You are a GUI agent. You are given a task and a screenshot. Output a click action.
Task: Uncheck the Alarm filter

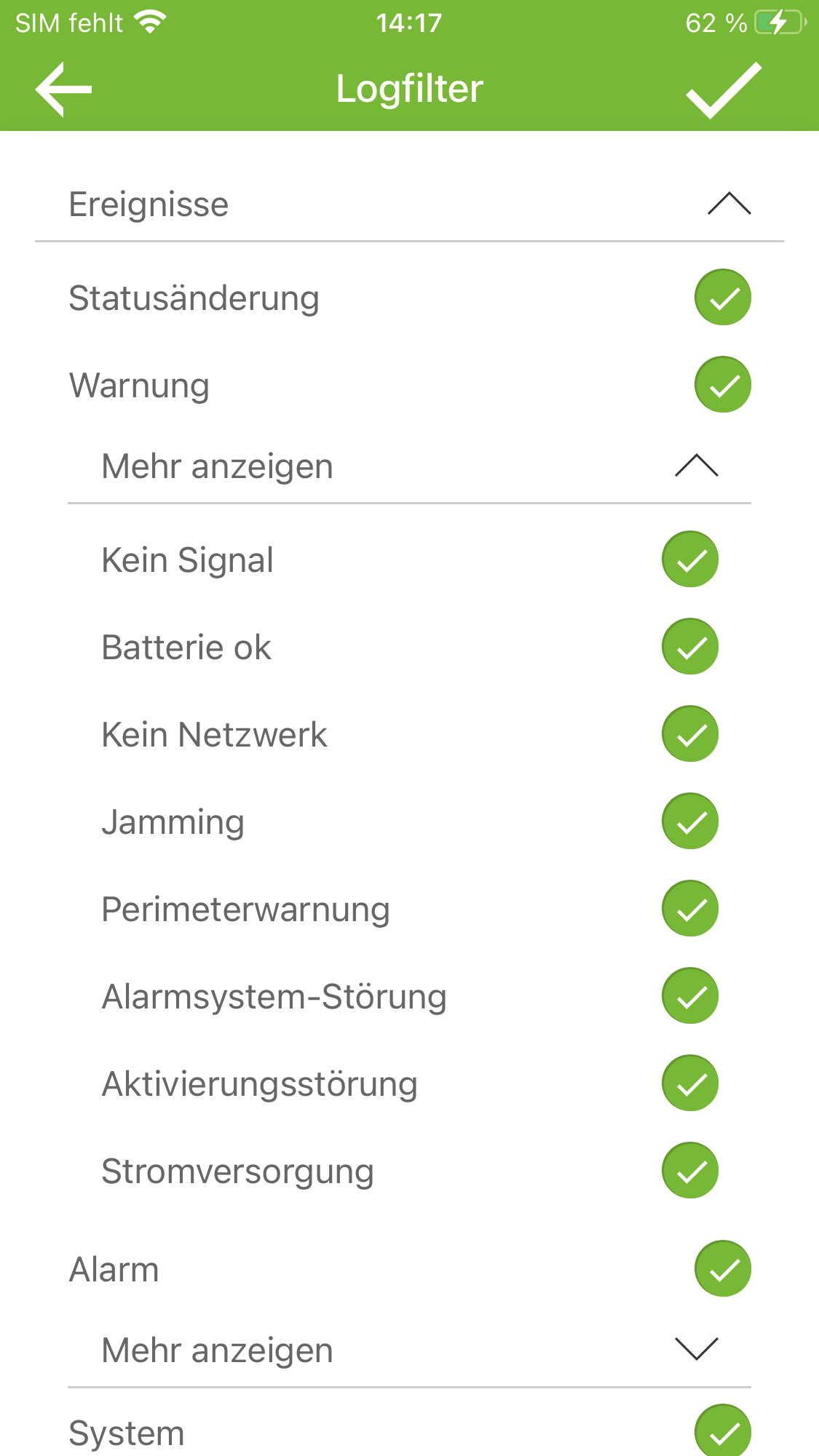pos(722,1269)
